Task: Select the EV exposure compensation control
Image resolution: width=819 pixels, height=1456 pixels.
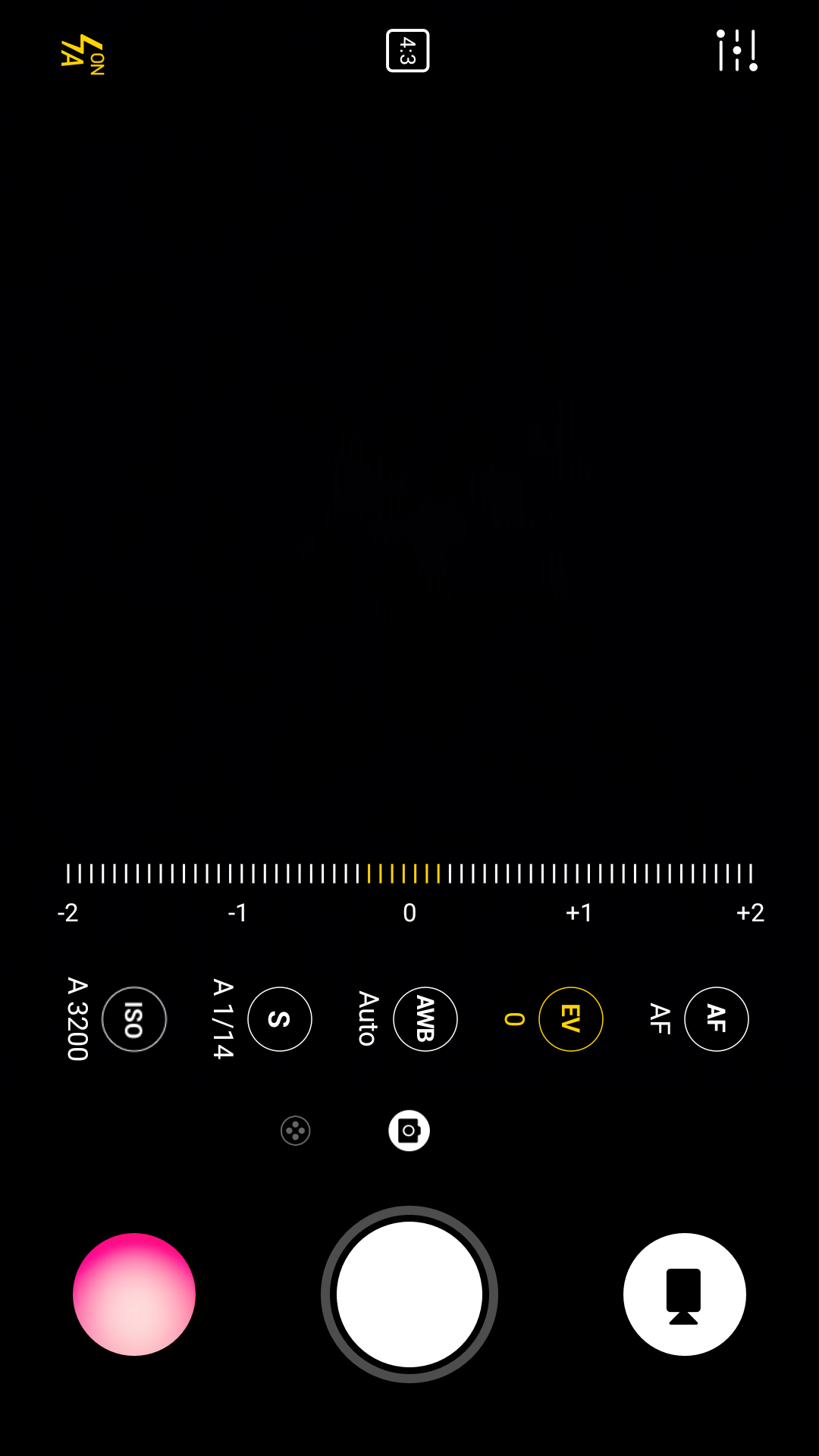Action: pos(571,1019)
